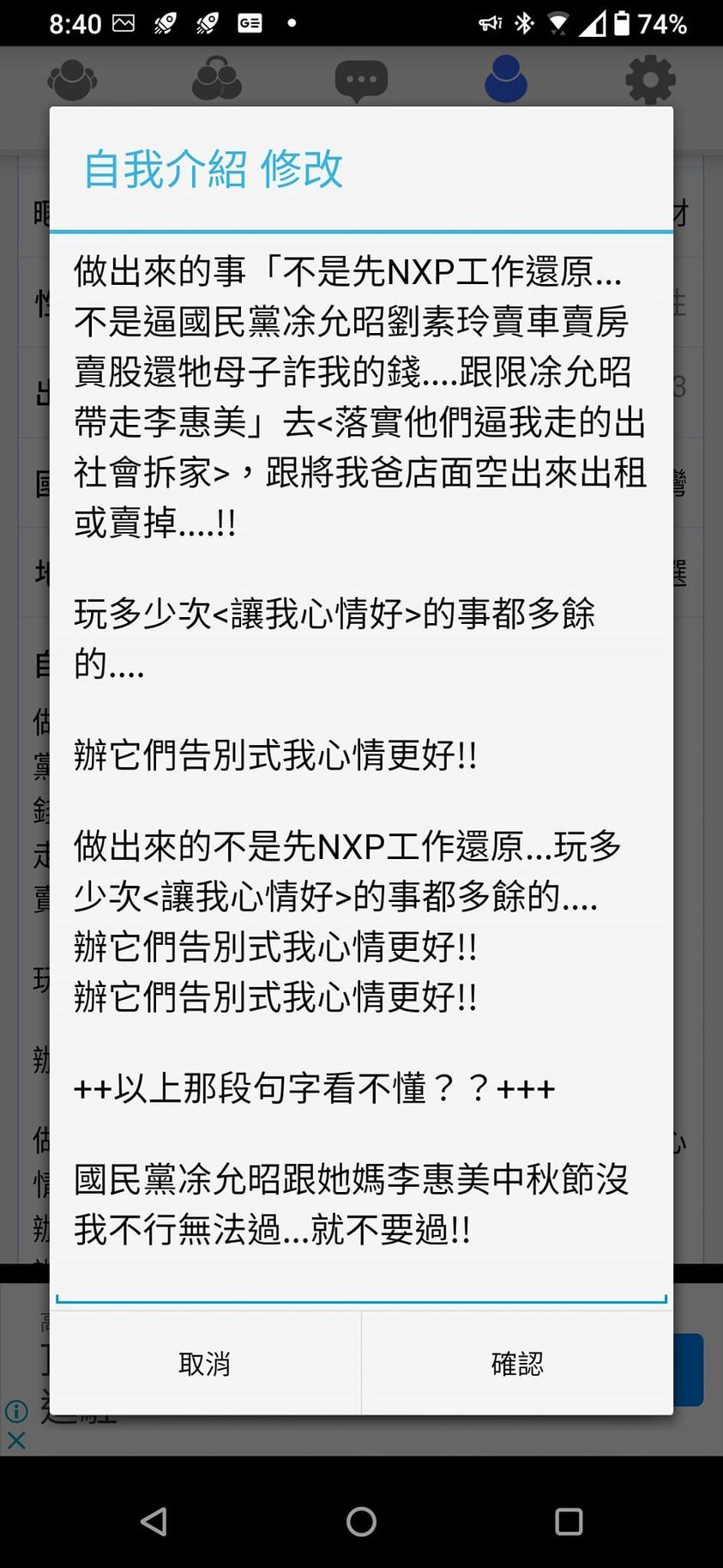Screen dimensions: 723x1568
Task: Go to the home screen
Action: click(x=361, y=1522)
